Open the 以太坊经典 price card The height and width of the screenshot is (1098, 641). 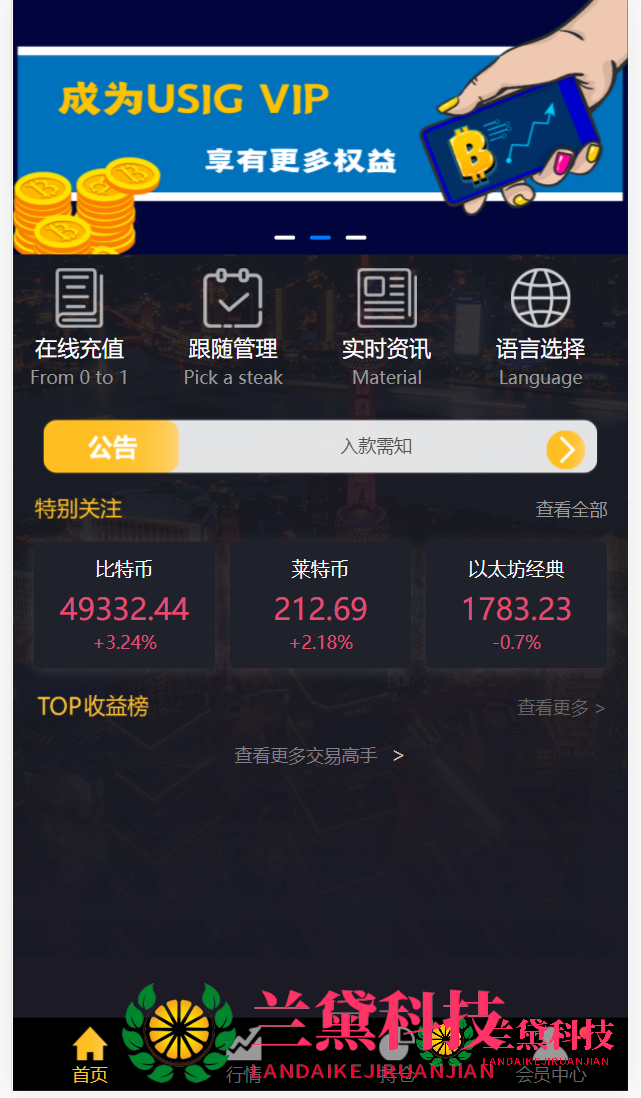tap(516, 605)
